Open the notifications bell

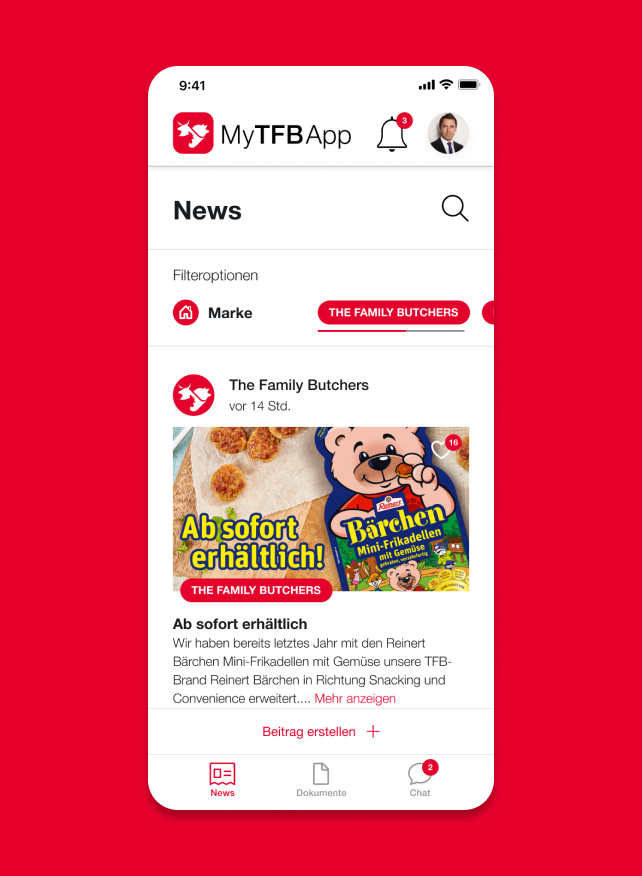(x=392, y=135)
